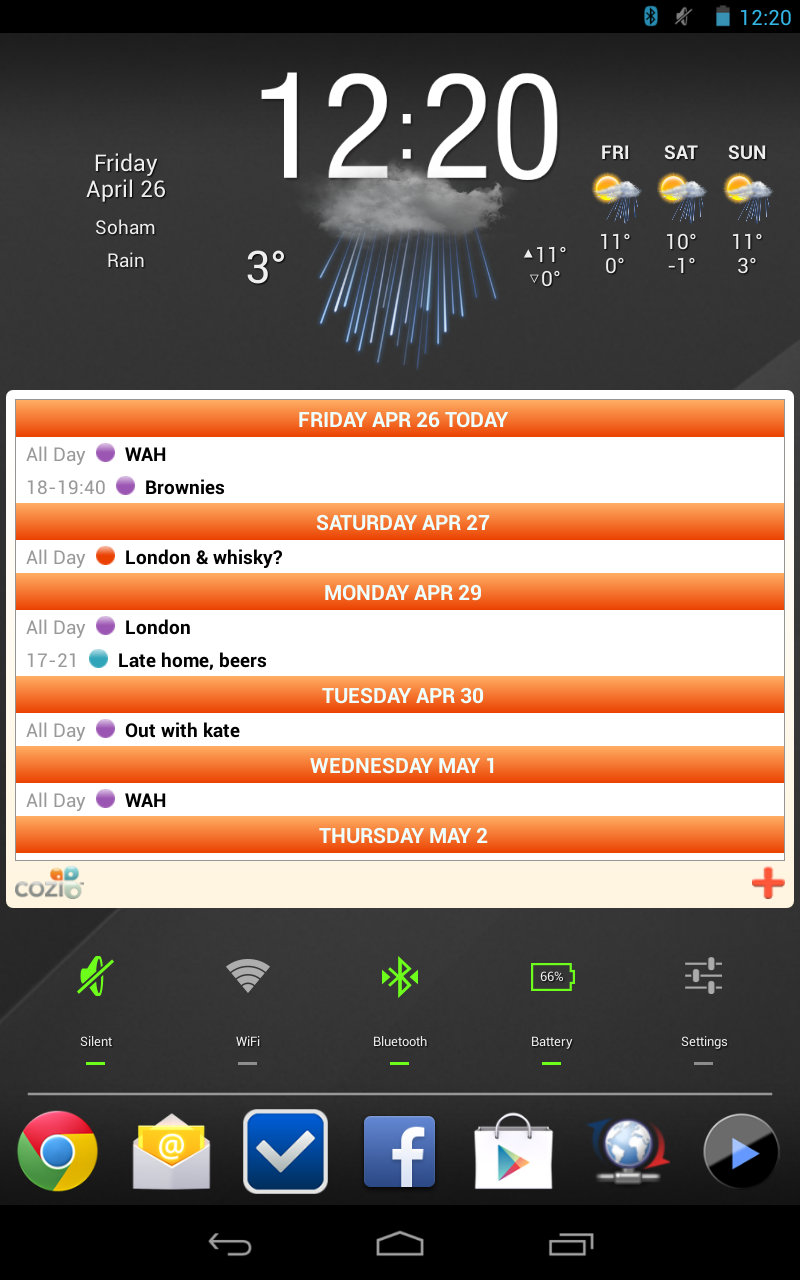The width and height of the screenshot is (800, 1280).
Task: Launch the Facebook app
Action: 399,1152
